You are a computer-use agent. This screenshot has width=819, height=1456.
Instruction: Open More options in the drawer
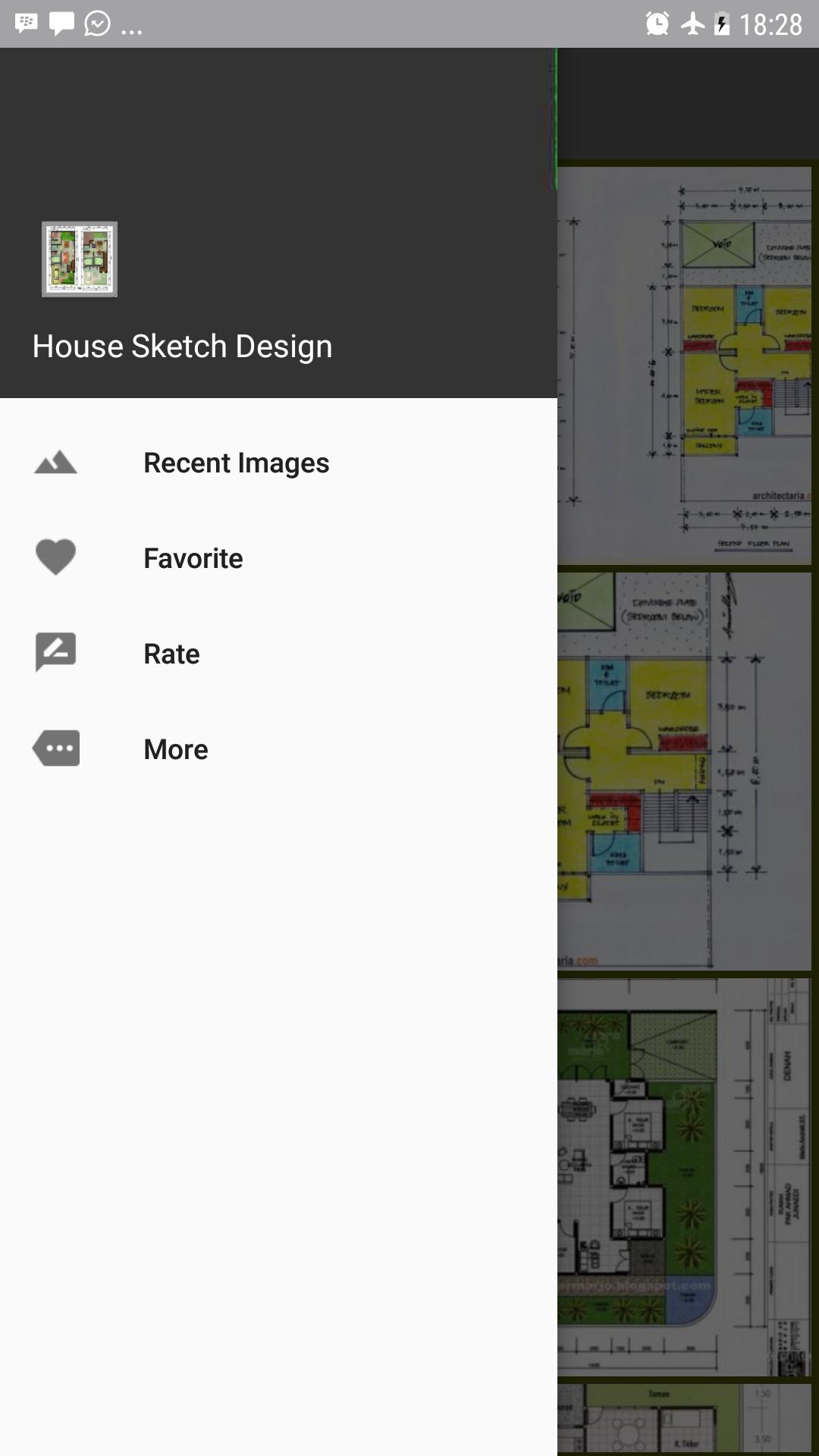174,749
